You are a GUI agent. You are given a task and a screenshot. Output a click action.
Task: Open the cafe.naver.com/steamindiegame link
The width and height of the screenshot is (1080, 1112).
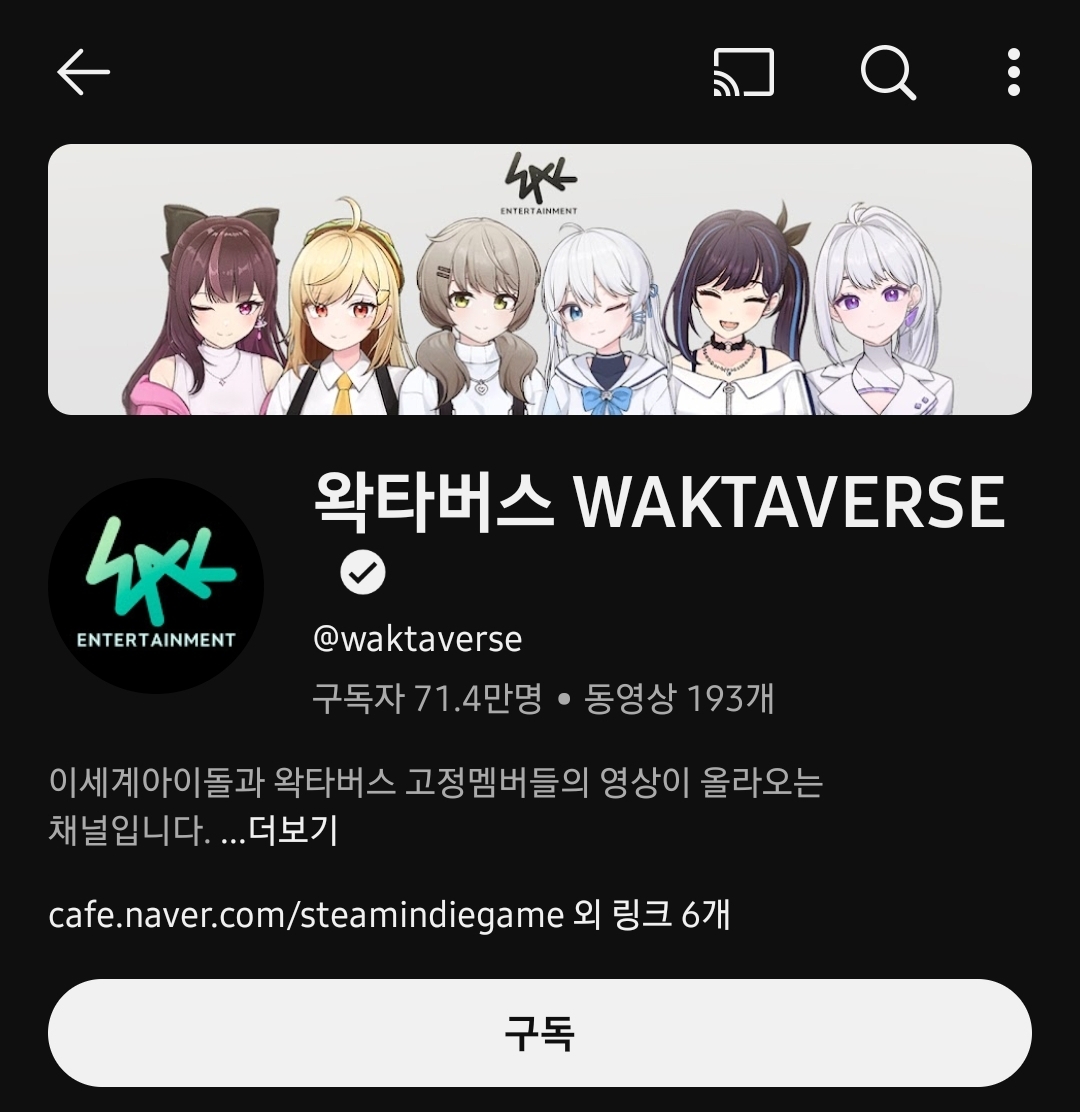[x=306, y=914]
